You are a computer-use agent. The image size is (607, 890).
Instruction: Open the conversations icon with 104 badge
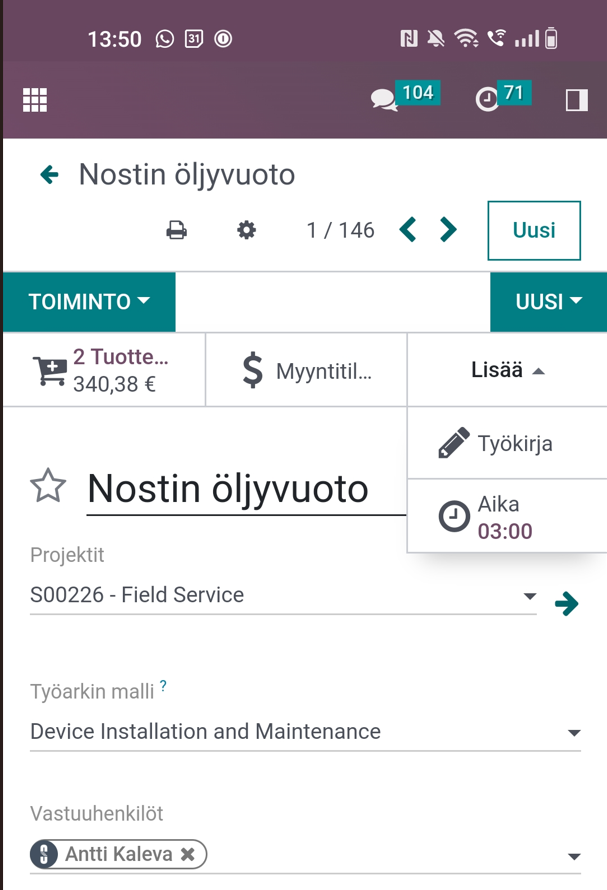(x=384, y=100)
